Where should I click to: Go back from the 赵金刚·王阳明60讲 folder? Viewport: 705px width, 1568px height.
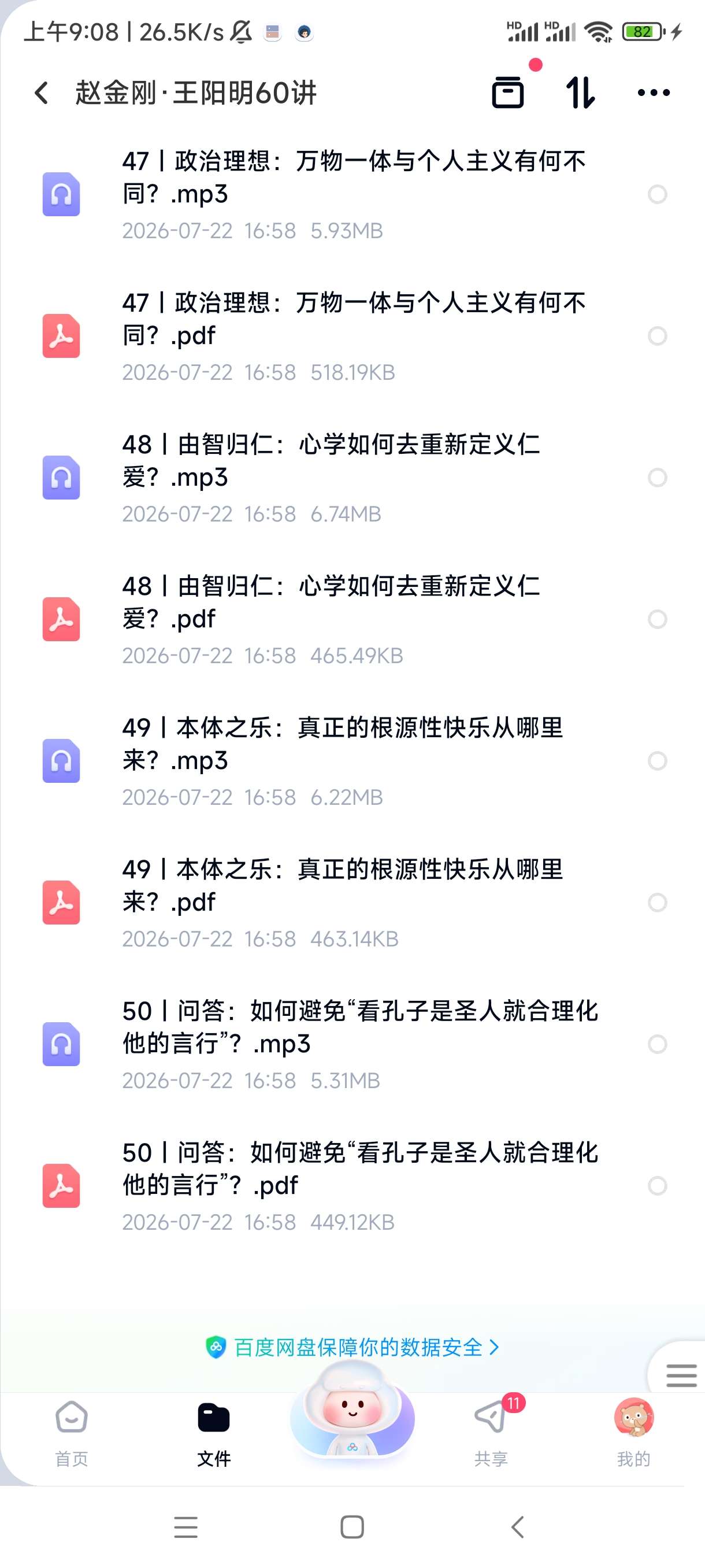[x=42, y=93]
